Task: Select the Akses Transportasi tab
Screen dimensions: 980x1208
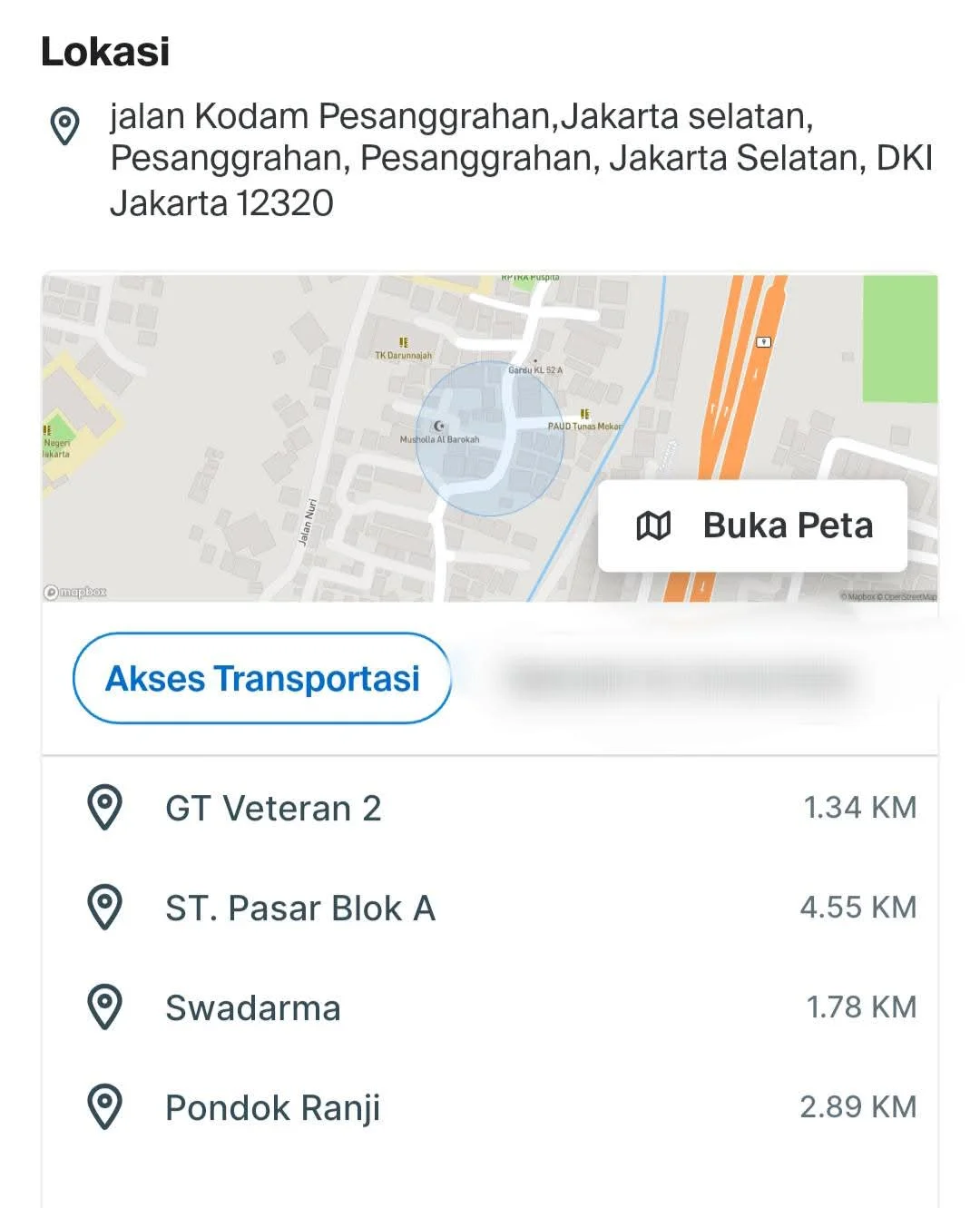Action: (x=262, y=678)
